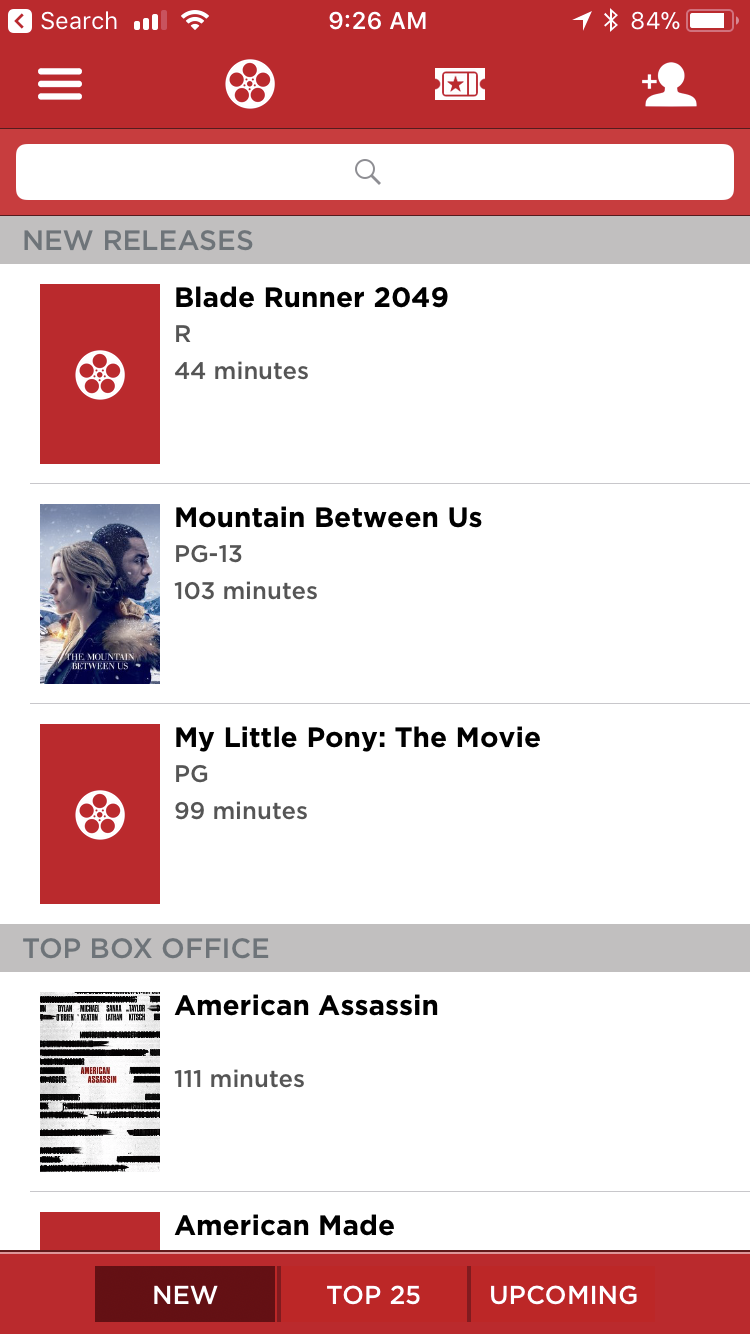Switch to the TOP 25 tab
This screenshot has height=1334, width=750.
[373, 1294]
